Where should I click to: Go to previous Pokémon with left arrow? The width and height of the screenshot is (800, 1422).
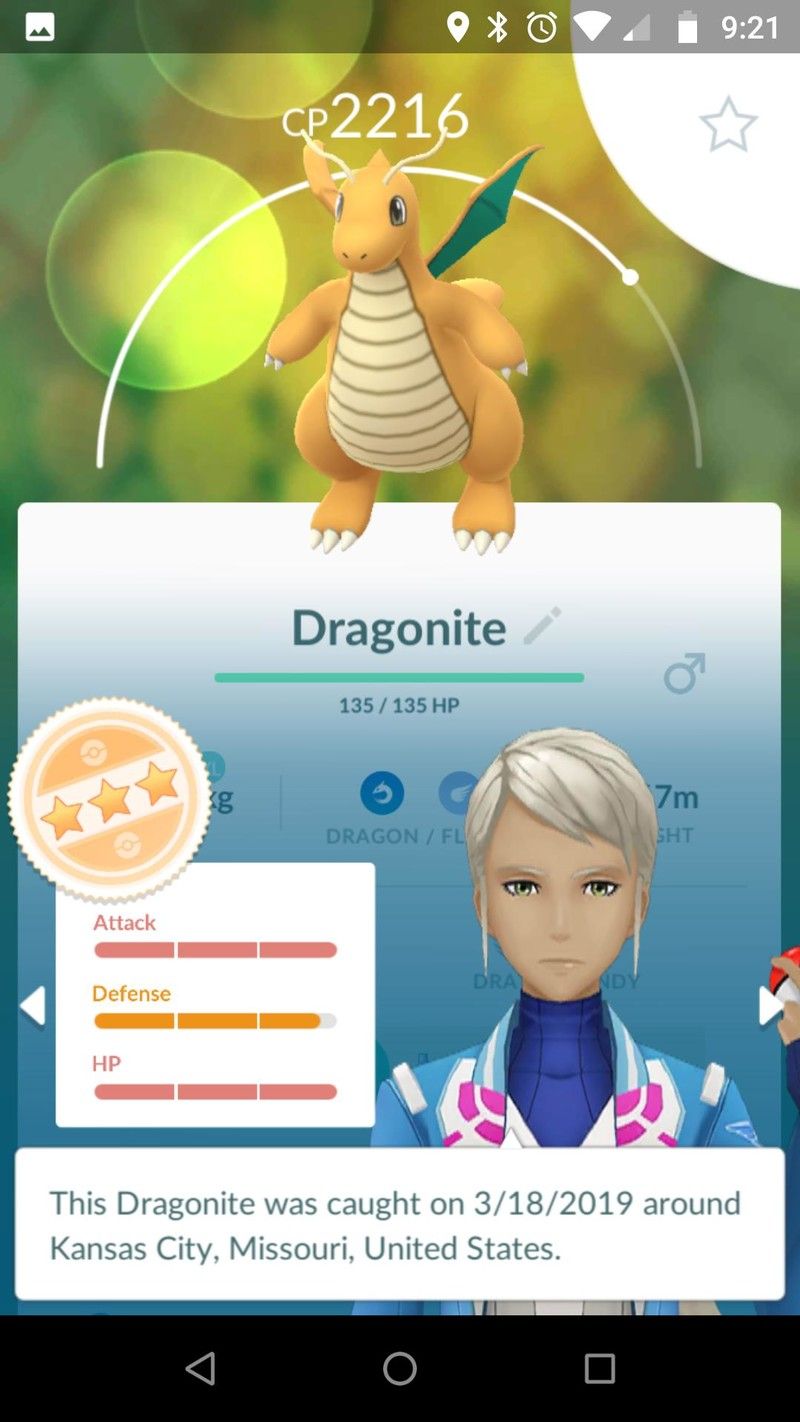[x=33, y=1007]
